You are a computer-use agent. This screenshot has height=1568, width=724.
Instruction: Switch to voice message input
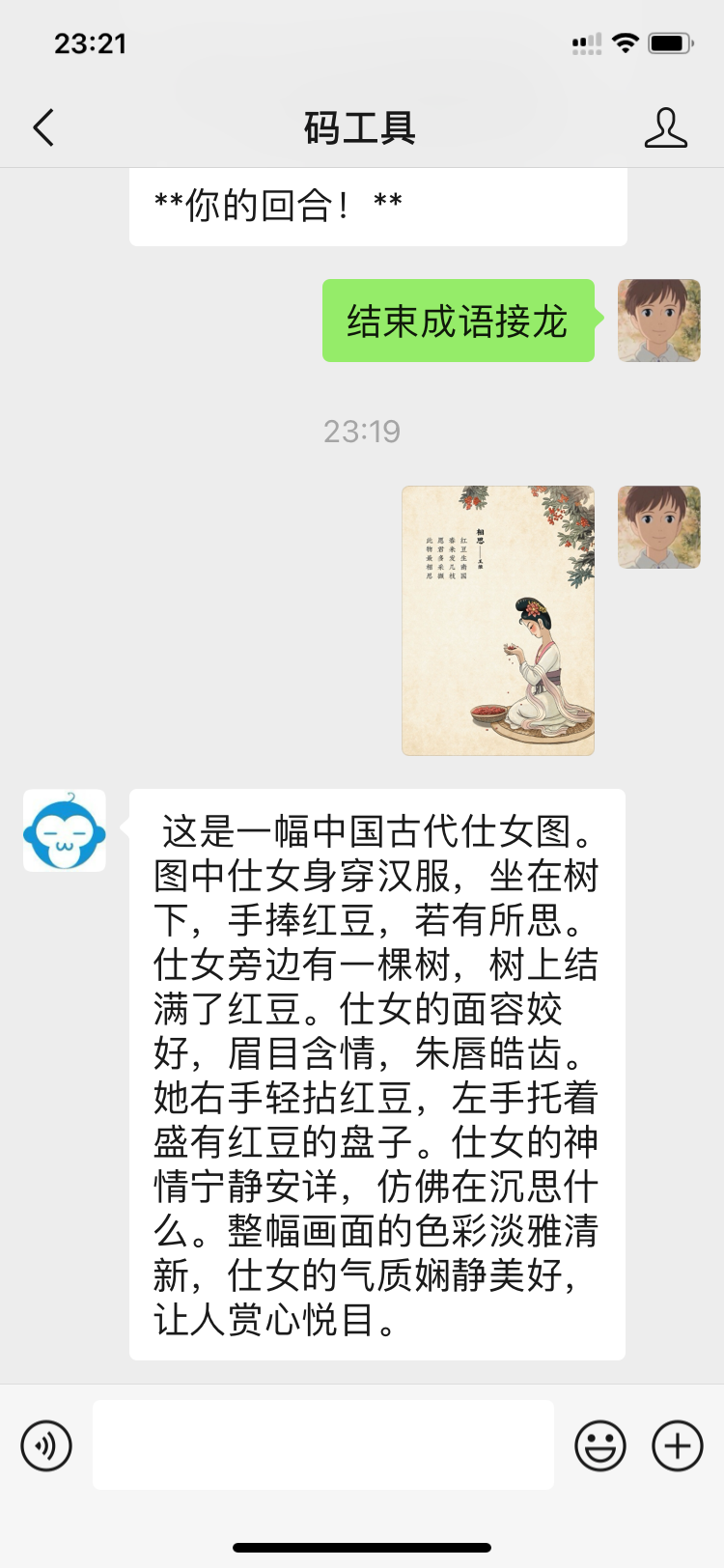click(46, 1445)
